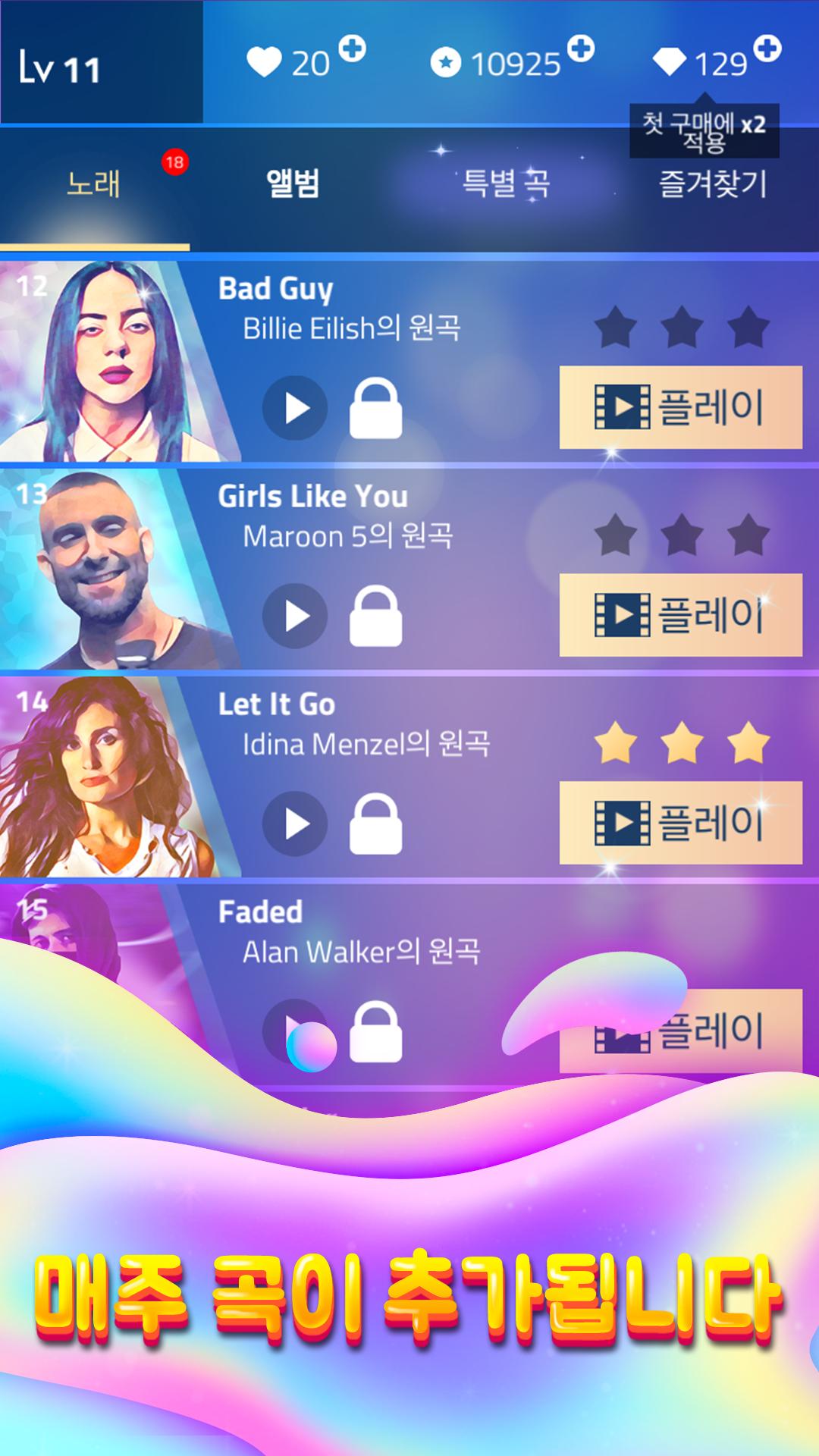The image size is (819, 1456).
Task: Tap the plus icon next to 10925 coins
Action: tap(581, 49)
